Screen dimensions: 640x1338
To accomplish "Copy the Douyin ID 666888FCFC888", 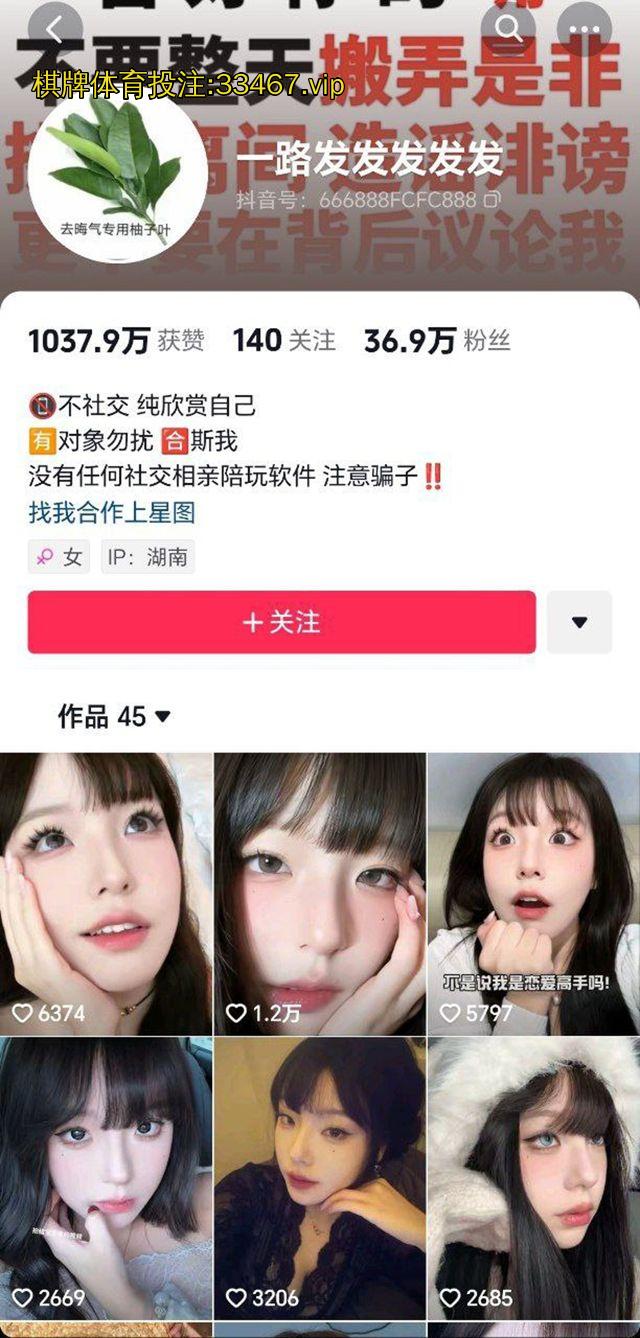I will coord(492,200).
